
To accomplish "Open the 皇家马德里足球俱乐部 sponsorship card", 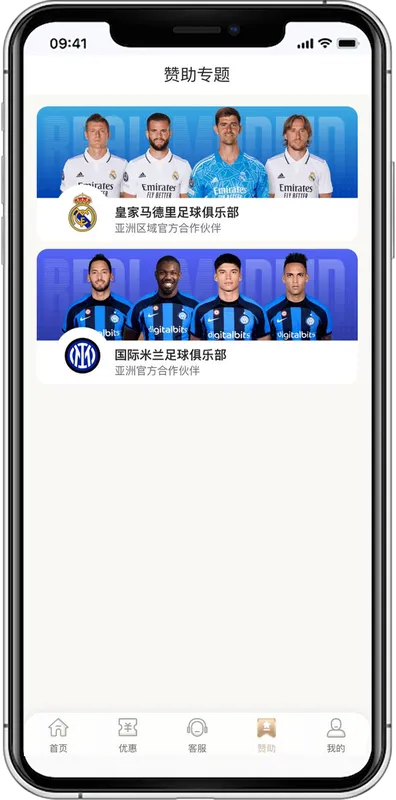I will click(x=197, y=173).
